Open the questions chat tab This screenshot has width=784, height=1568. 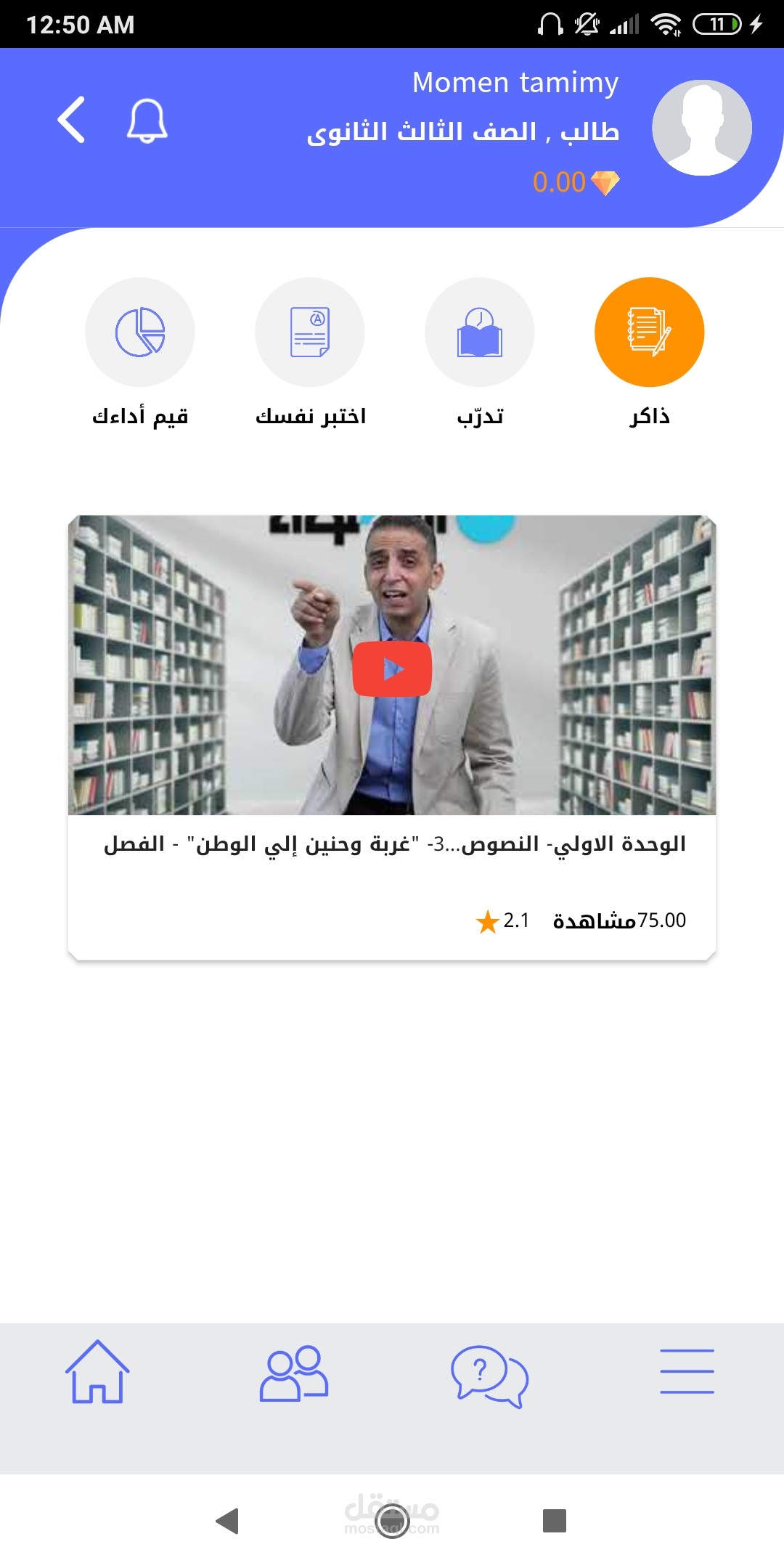coord(489,1376)
